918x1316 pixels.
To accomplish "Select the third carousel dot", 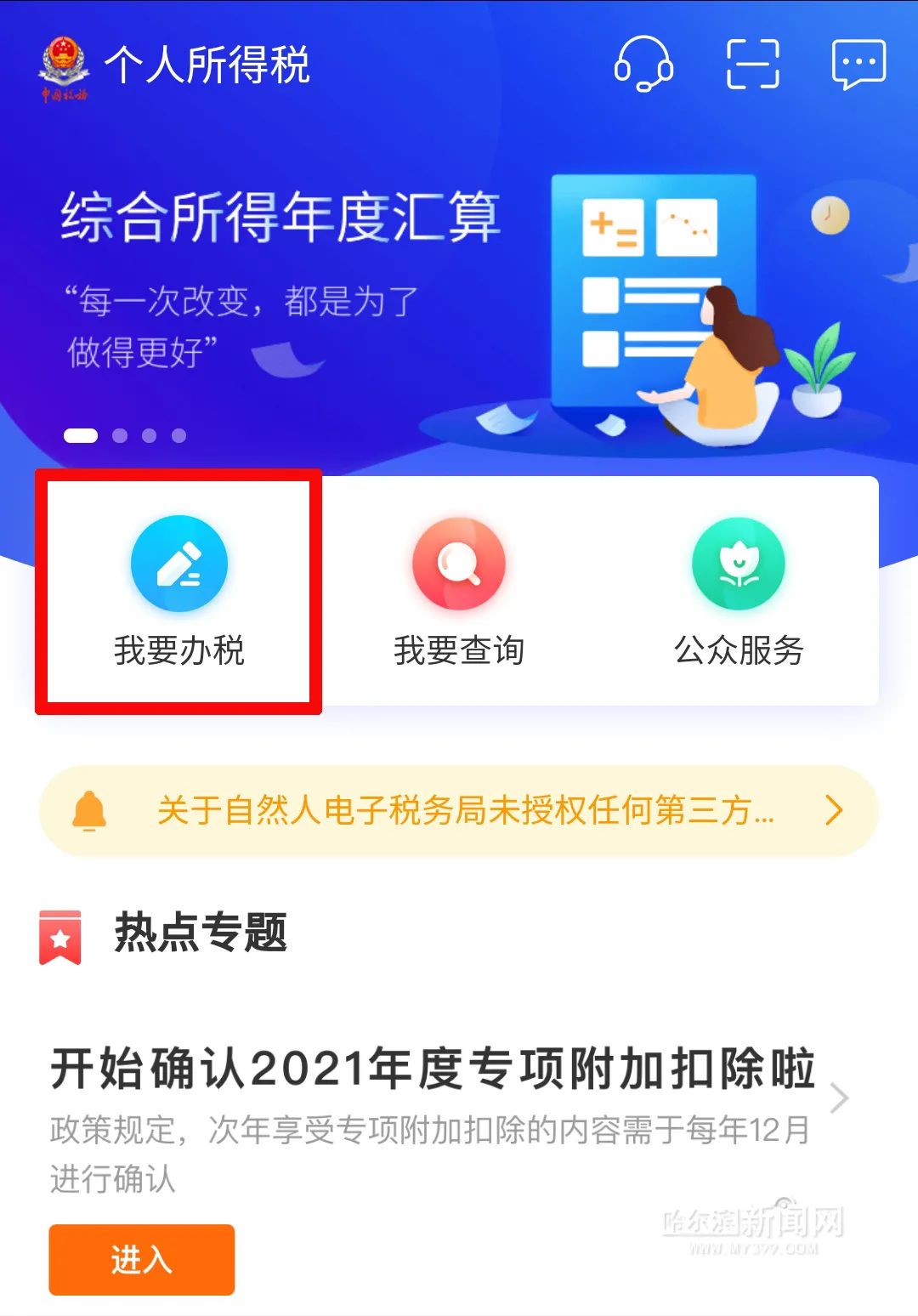I will point(150,436).
